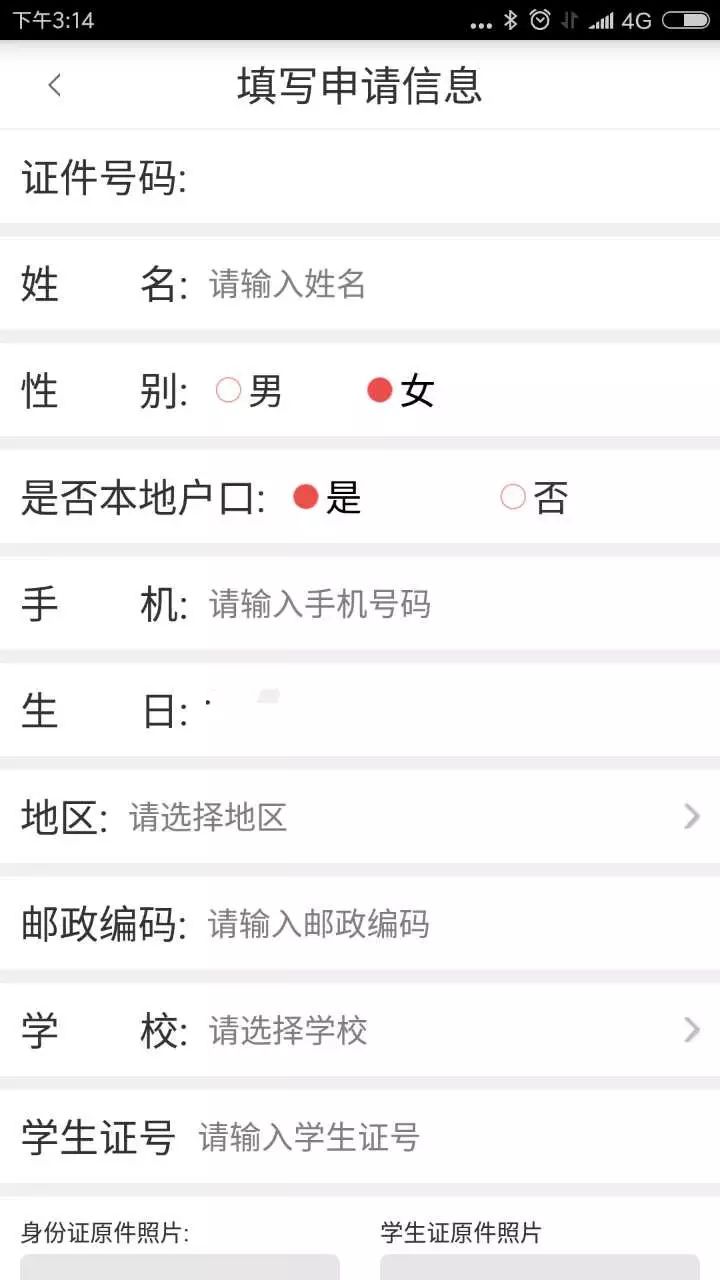
Task: Open the 学校 school selector
Action: point(360,1030)
